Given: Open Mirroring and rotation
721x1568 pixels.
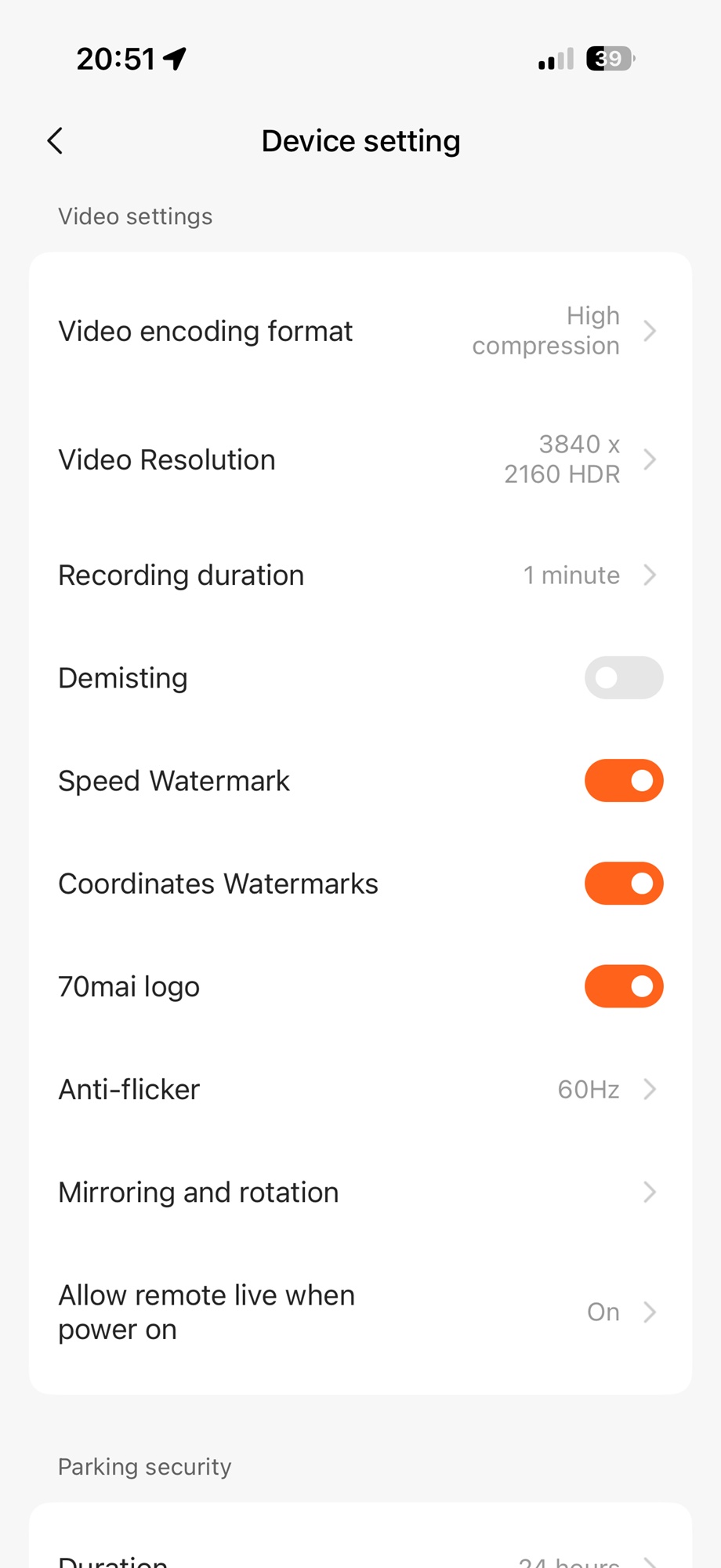Looking at the screenshot, I should click(x=360, y=1192).
